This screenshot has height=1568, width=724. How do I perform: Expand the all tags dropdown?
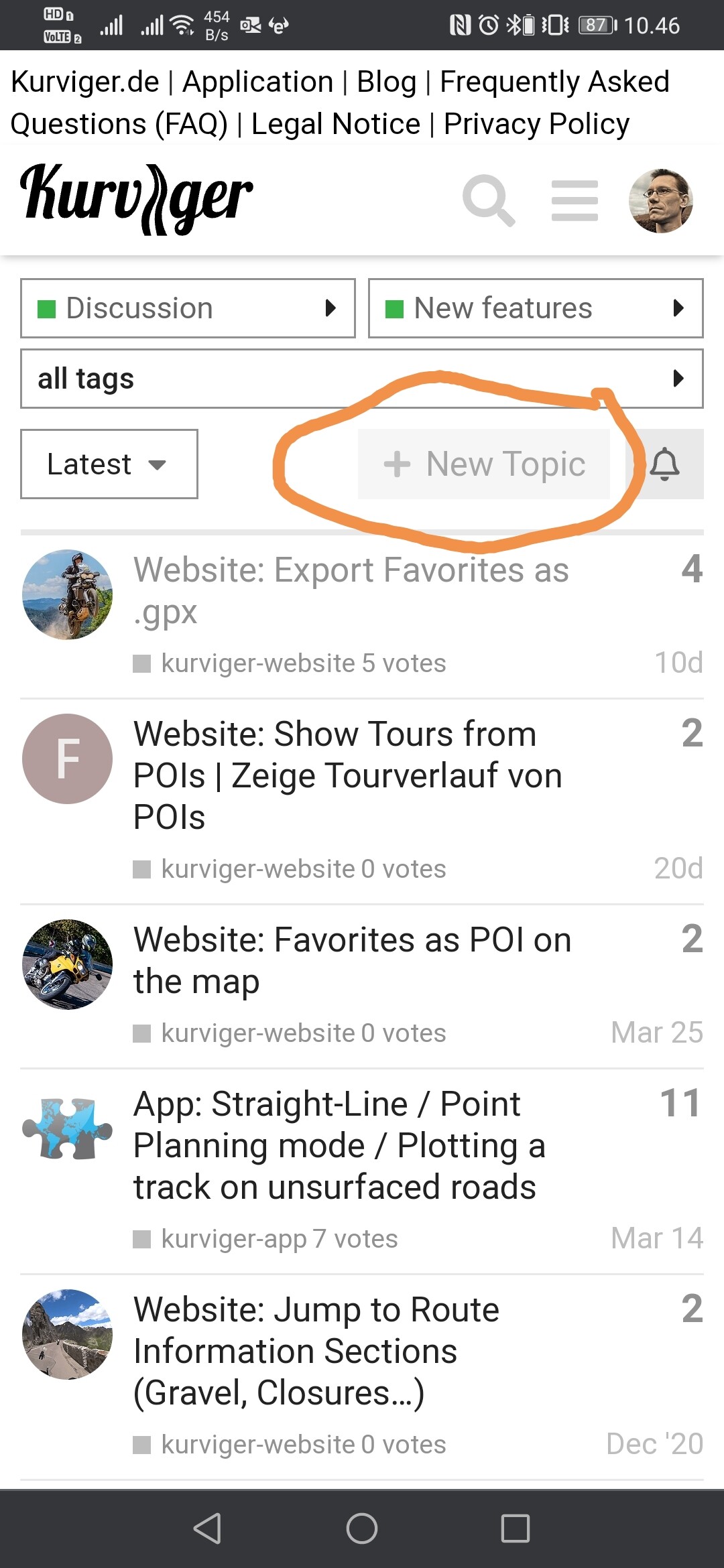click(362, 379)
